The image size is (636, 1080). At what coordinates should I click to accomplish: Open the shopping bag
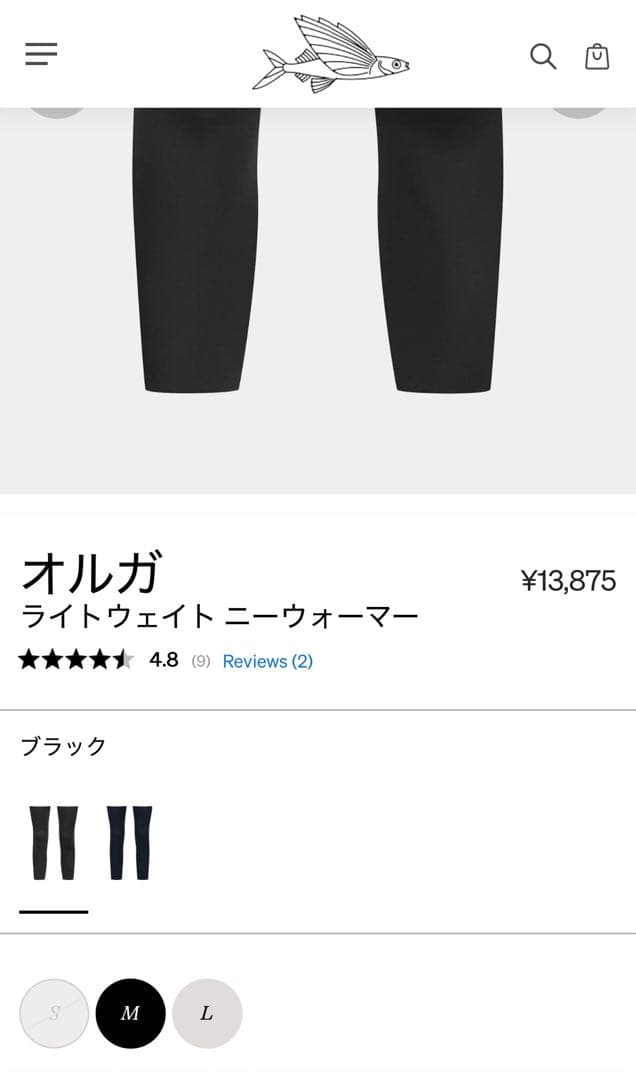[x=597, y=56]
